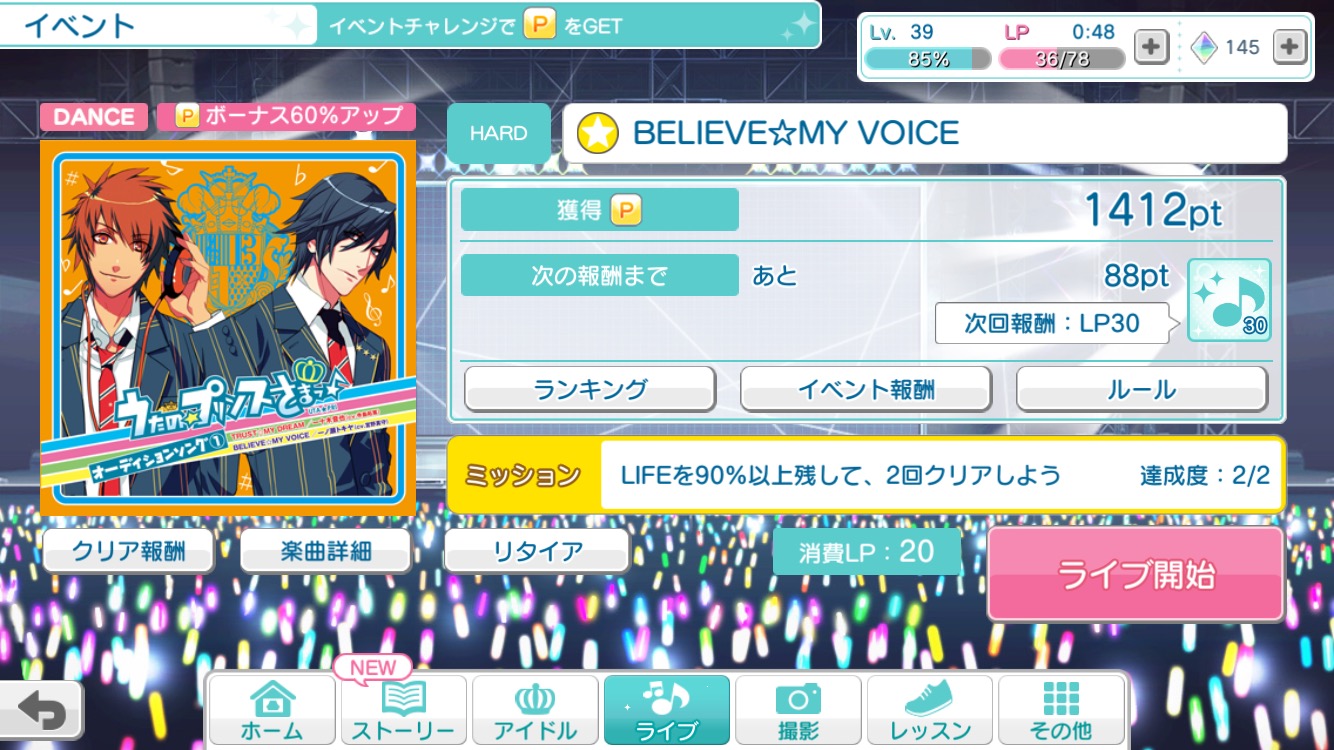Open the 撮影 photo shoot tab
The image size is (1334, 750).
click(798, 711)
